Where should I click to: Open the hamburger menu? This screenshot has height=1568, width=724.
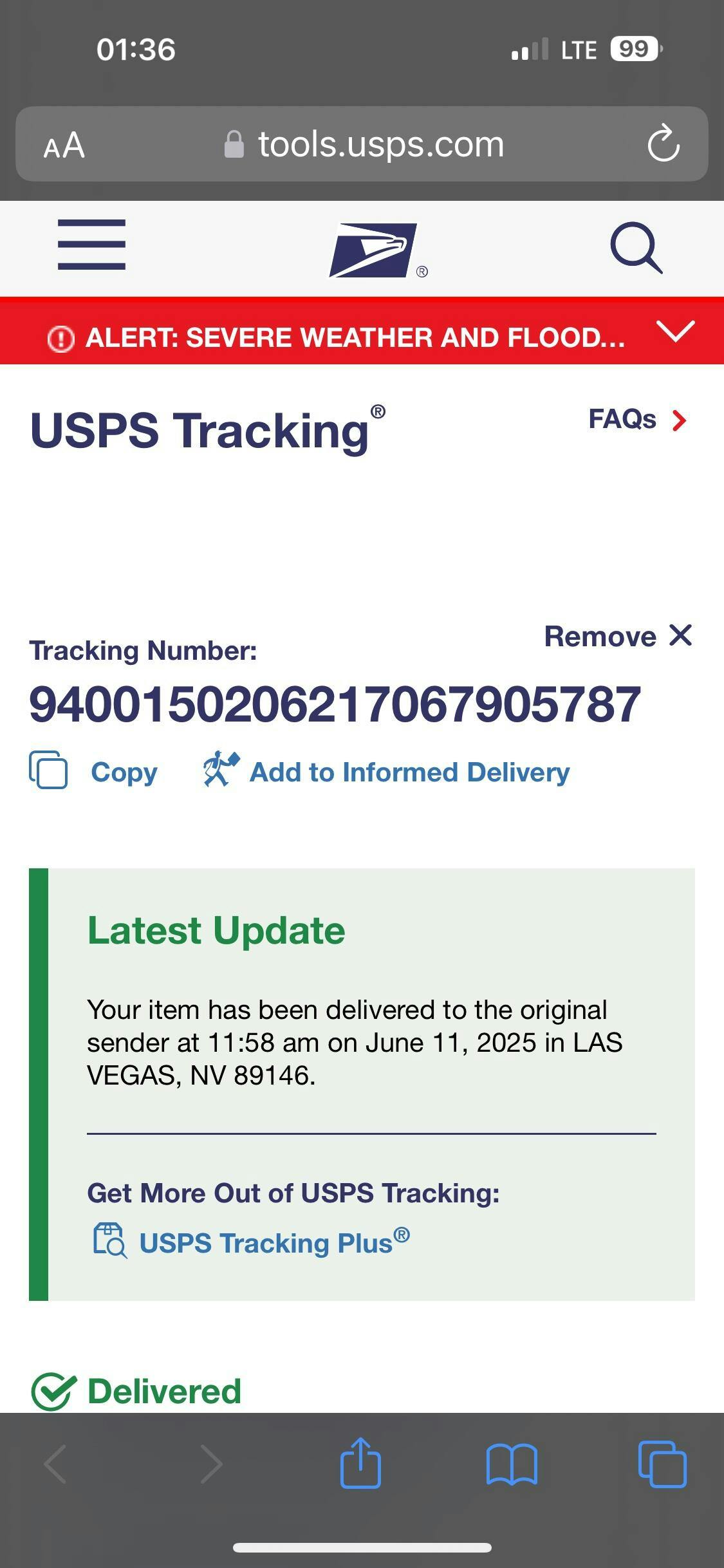tap(91, 245)
